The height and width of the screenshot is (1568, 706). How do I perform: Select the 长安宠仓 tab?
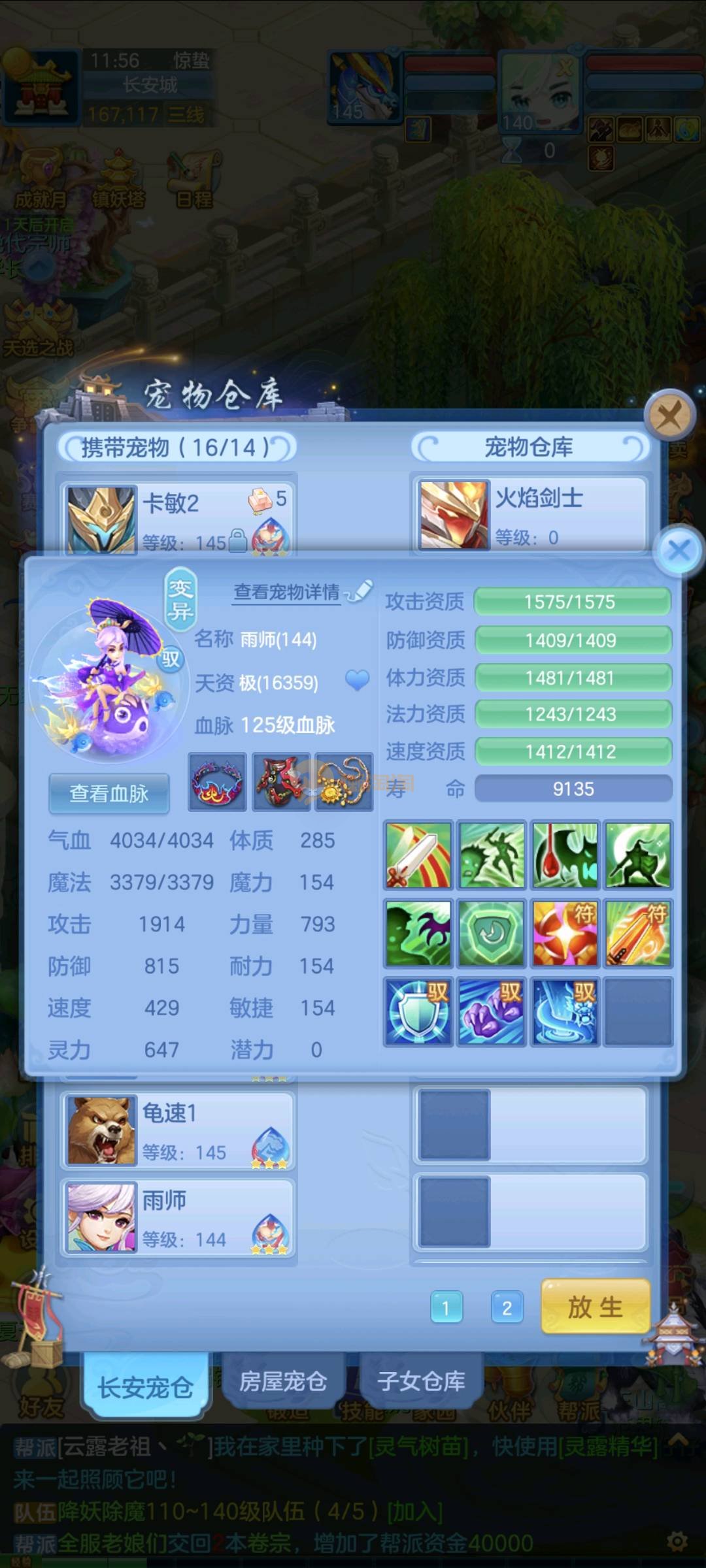[145, 1385]
